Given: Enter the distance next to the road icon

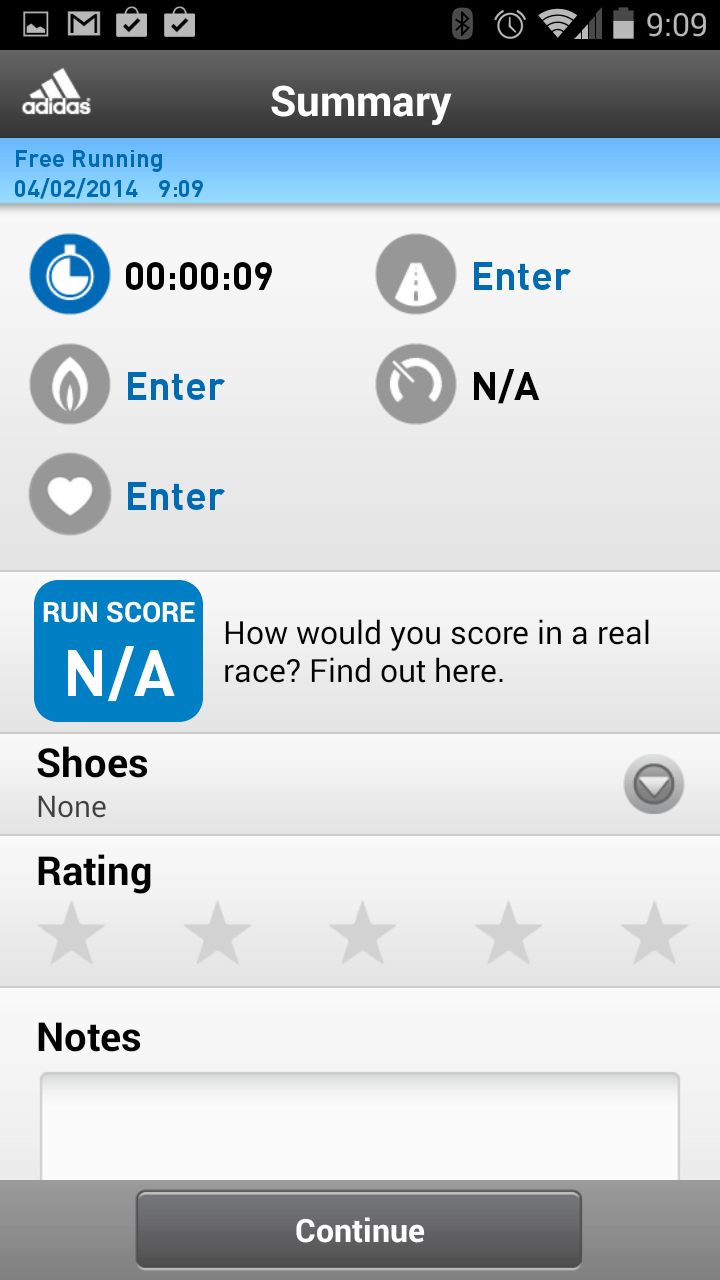Looking at the screenshot, I should [x=521, y=277].
